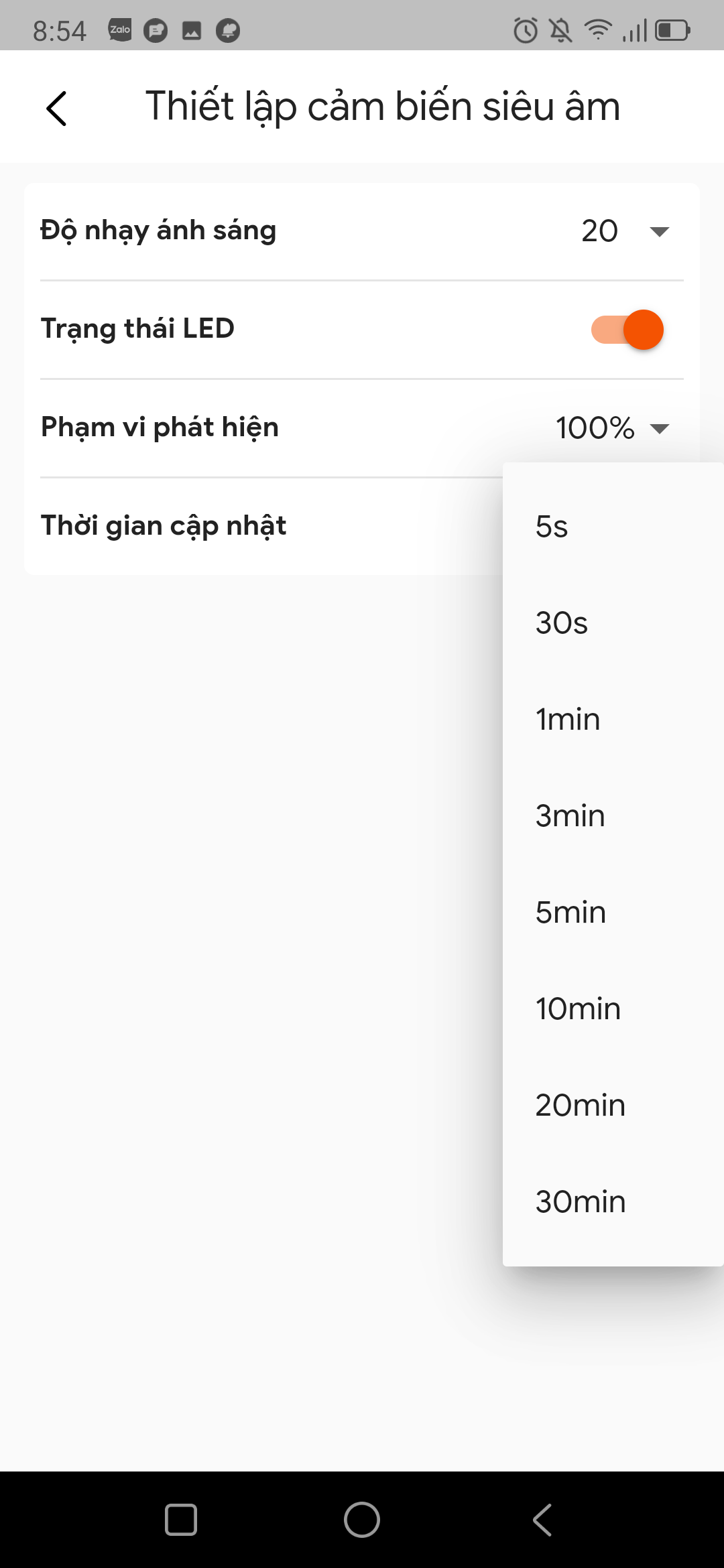The image size is (724, 1568).
Task: Tap the back arrow in the header
Action: click(57, 107)
